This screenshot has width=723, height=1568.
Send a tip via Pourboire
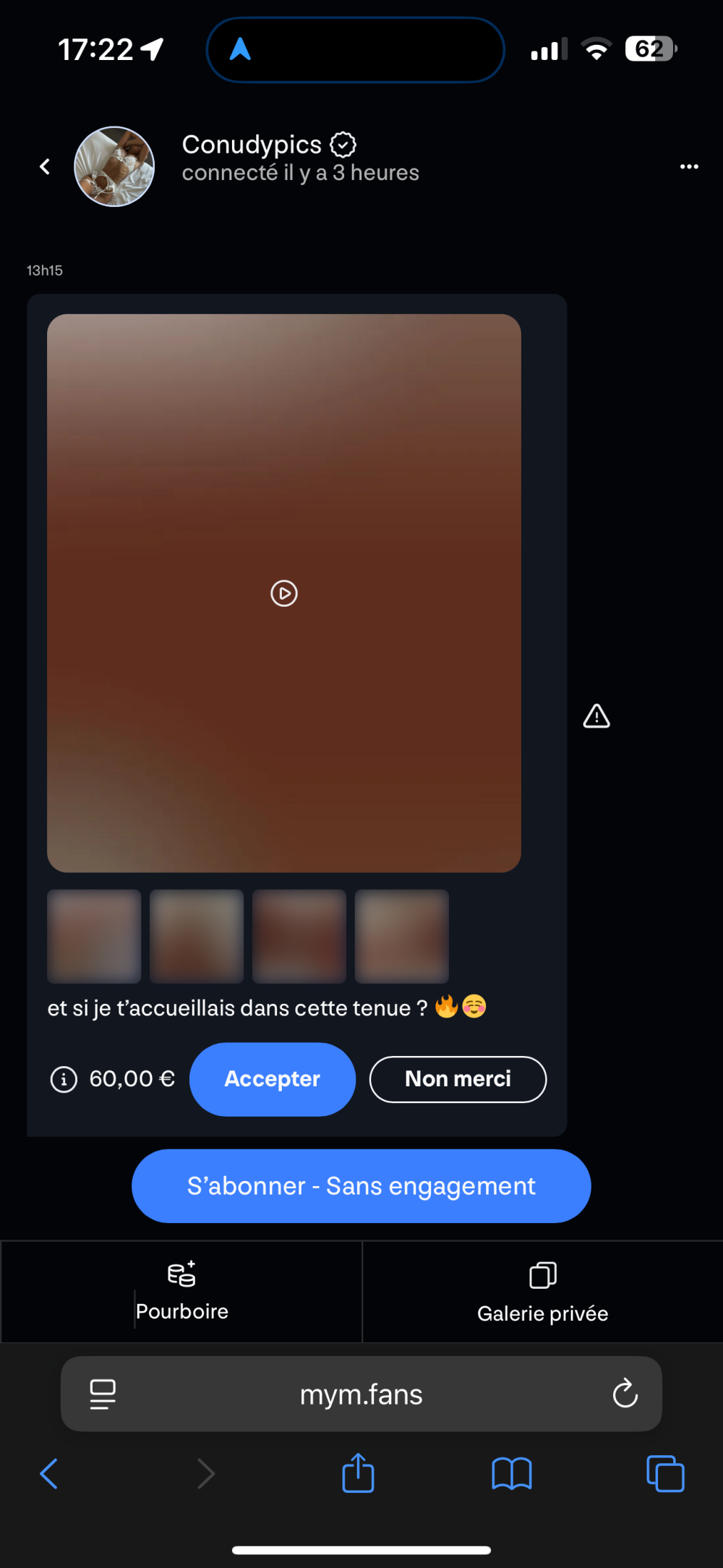pyautogui.click(x=181, y=1292)
